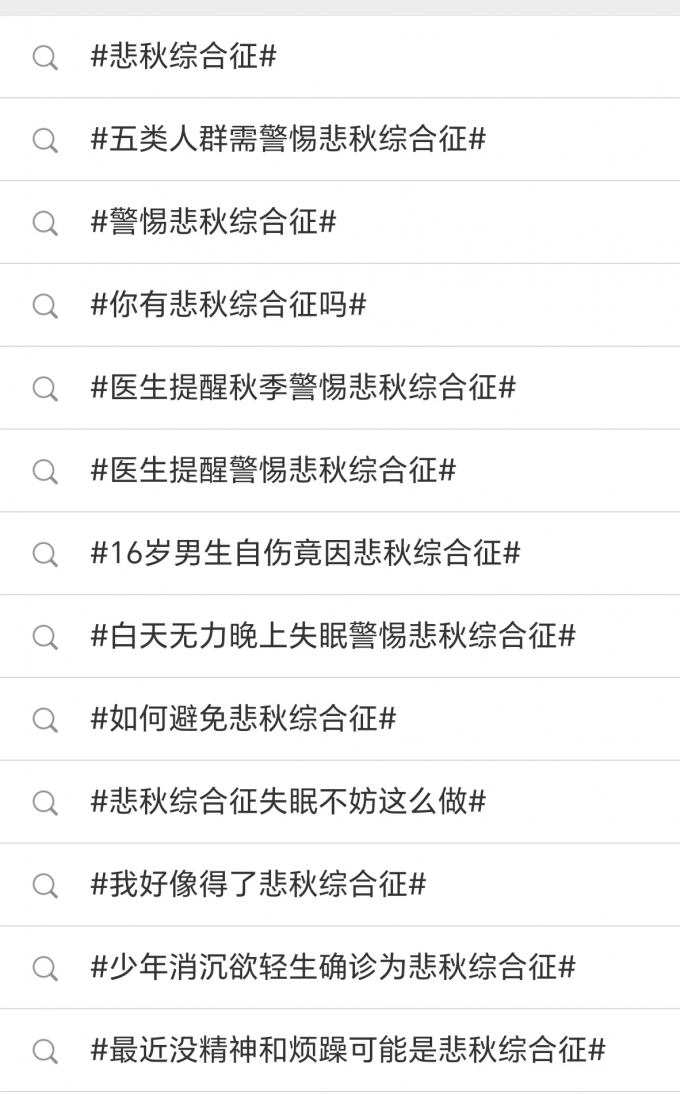Select #最近没精神和烦躁可能是悲秋综合征# suggestion
The width and height of the screenshot is (680, 1095).
pos(348,1050)
